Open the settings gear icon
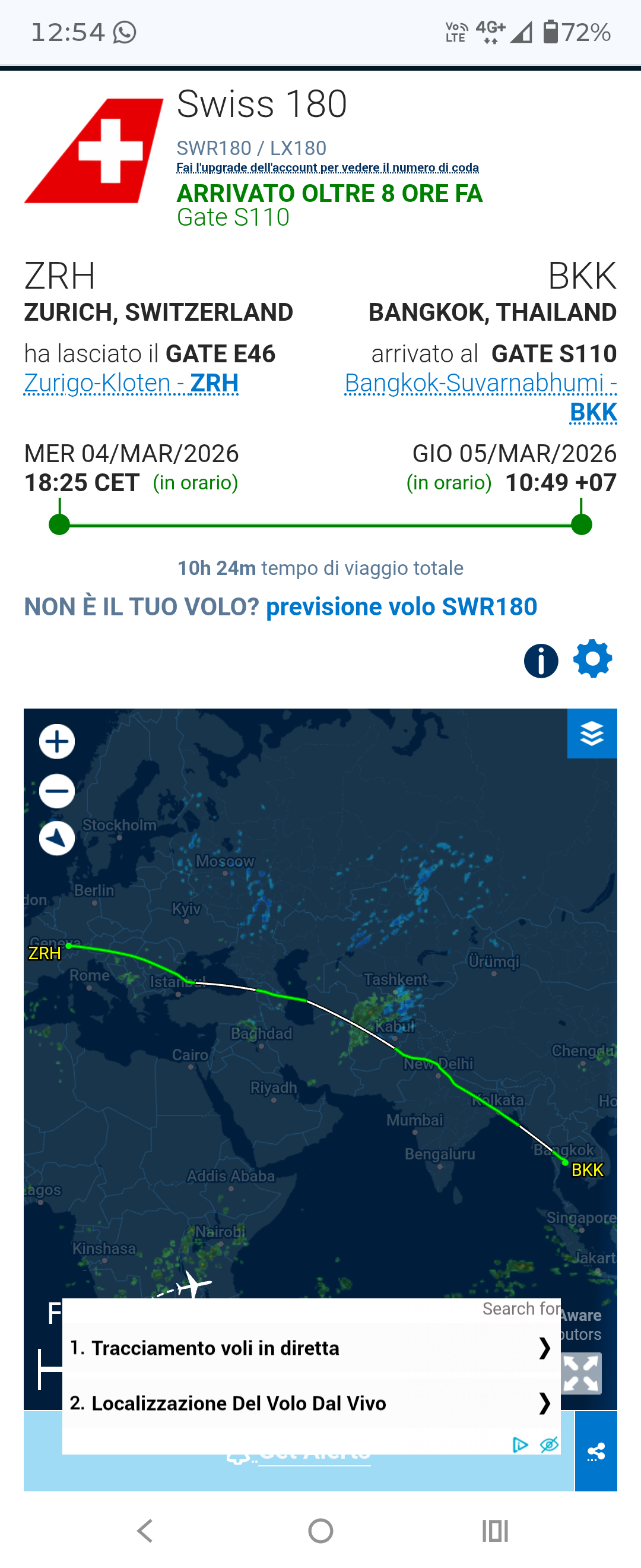This screenshot has height=1568, width=641. click(x=592, y=659)
